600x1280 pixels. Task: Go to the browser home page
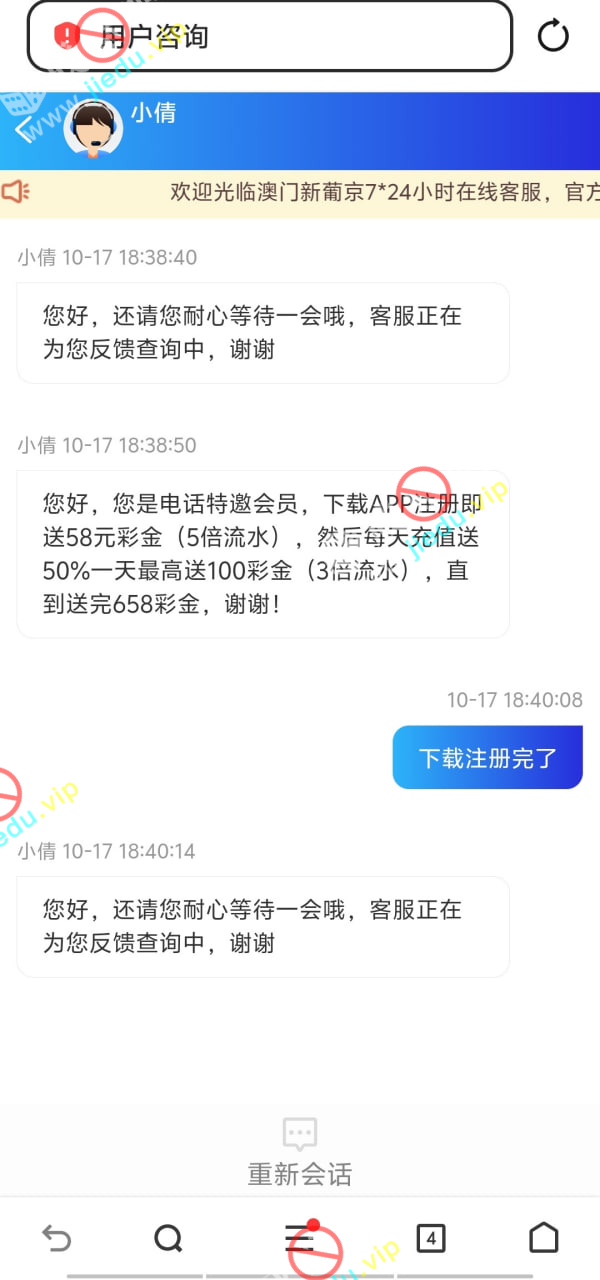(x=543, y=1239)
